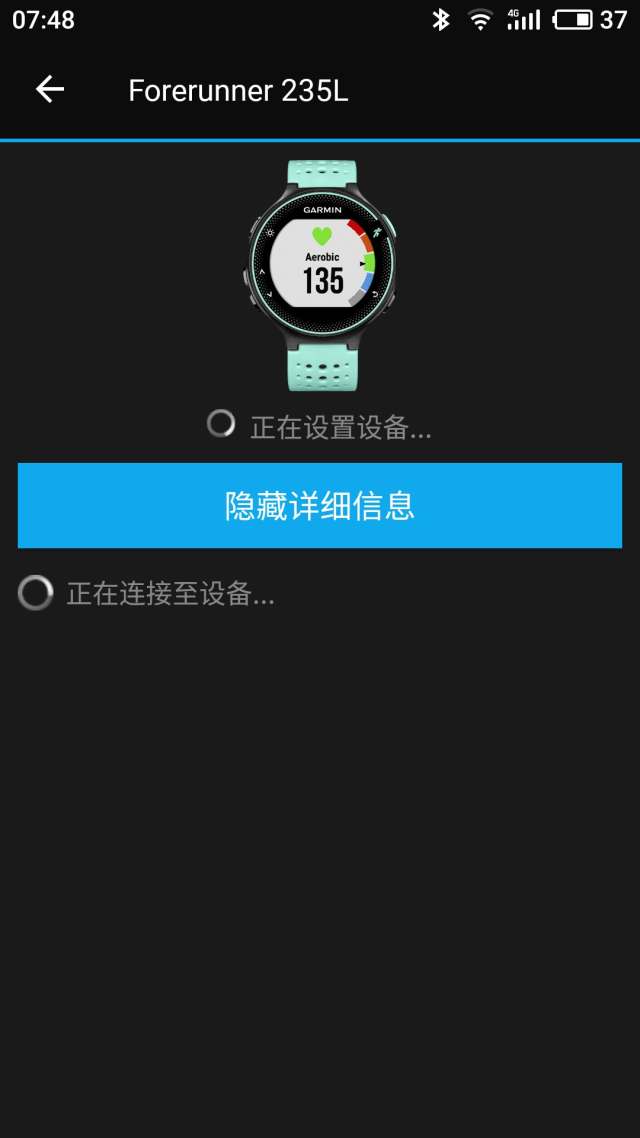Screen dimensions: 640x1138
Task: Go back from Forerunner 235L setup
Action: 50,90
